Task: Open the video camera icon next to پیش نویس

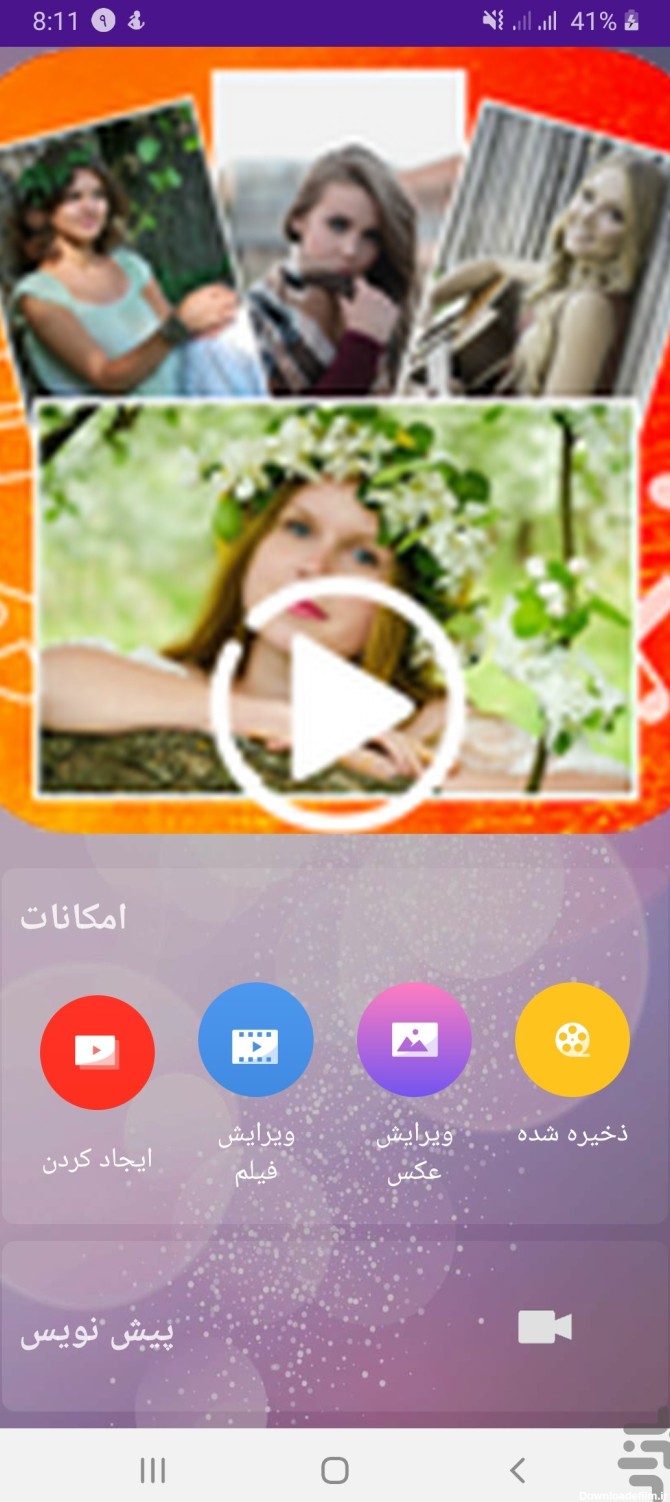Action: pos(544,1328)
